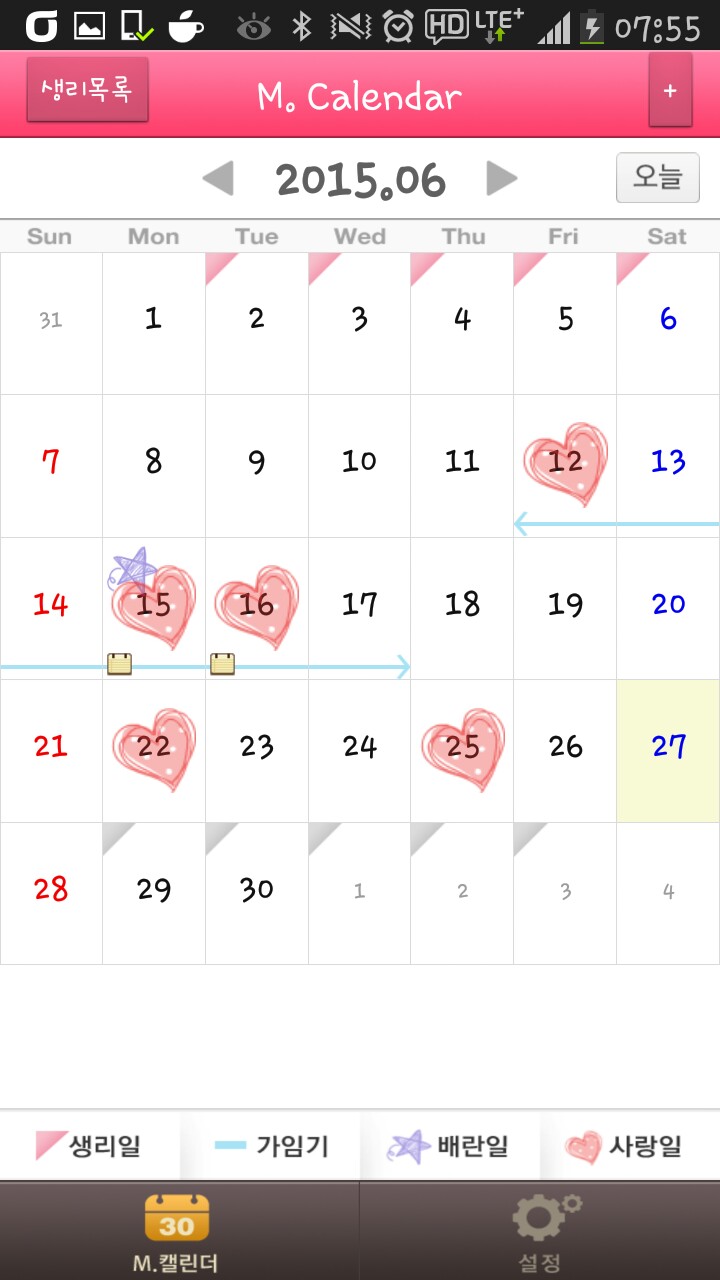The width and height of the screenshot is (720, 1280).
Task: Select June 15 with ovulation star
Action: [x=154, y=608]
